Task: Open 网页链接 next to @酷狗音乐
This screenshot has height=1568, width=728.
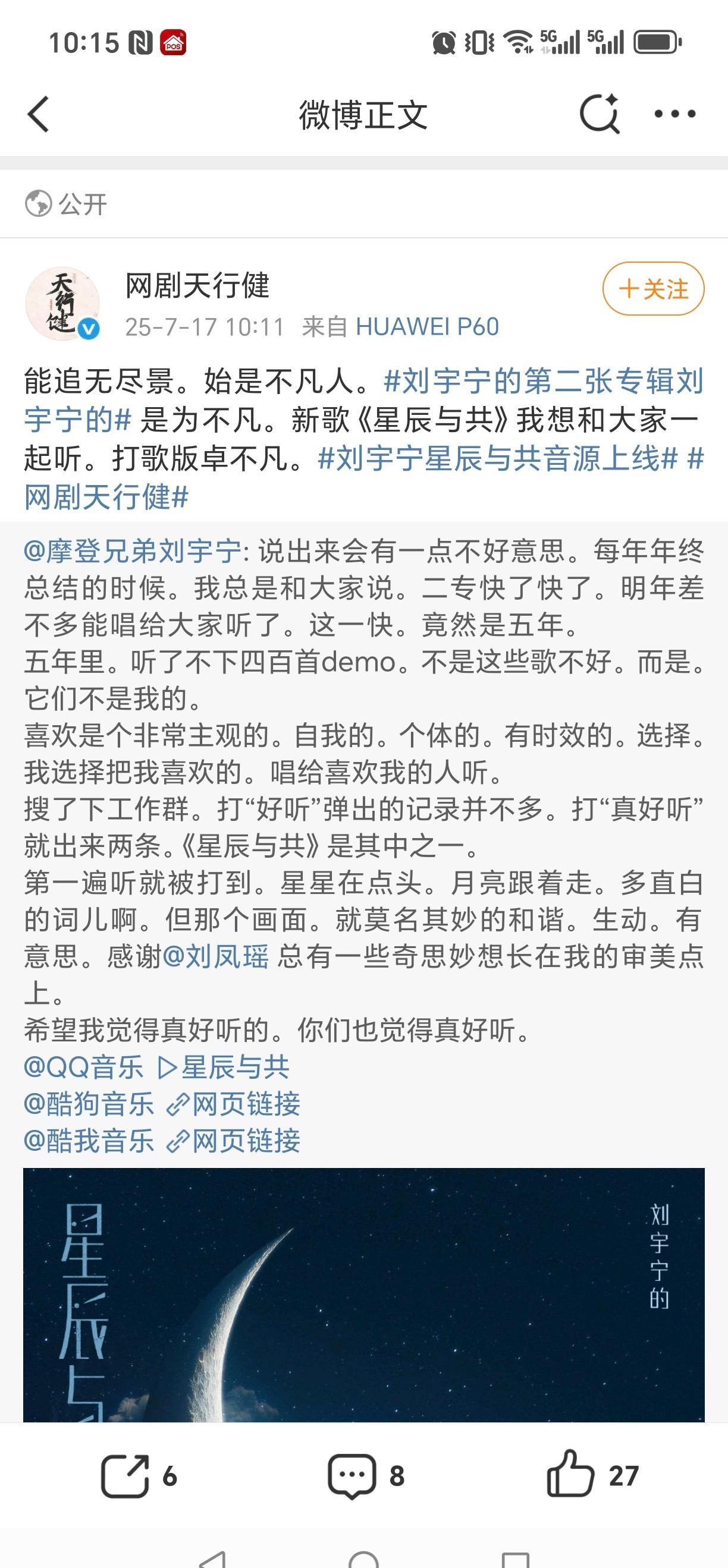Action: pos(233,1104)
